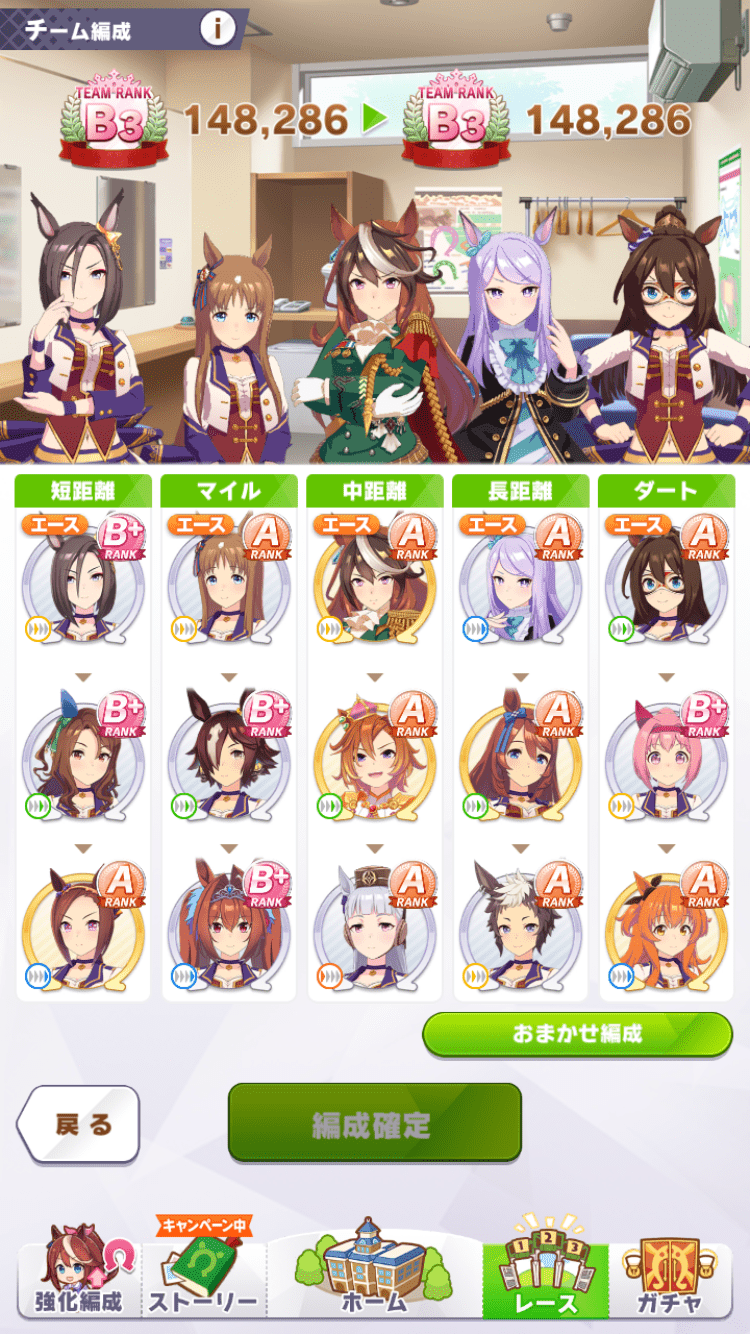Tap the おまかせ編成 auto-formation button
This screenshot has height=1334, width=750.
(577, 1034)
